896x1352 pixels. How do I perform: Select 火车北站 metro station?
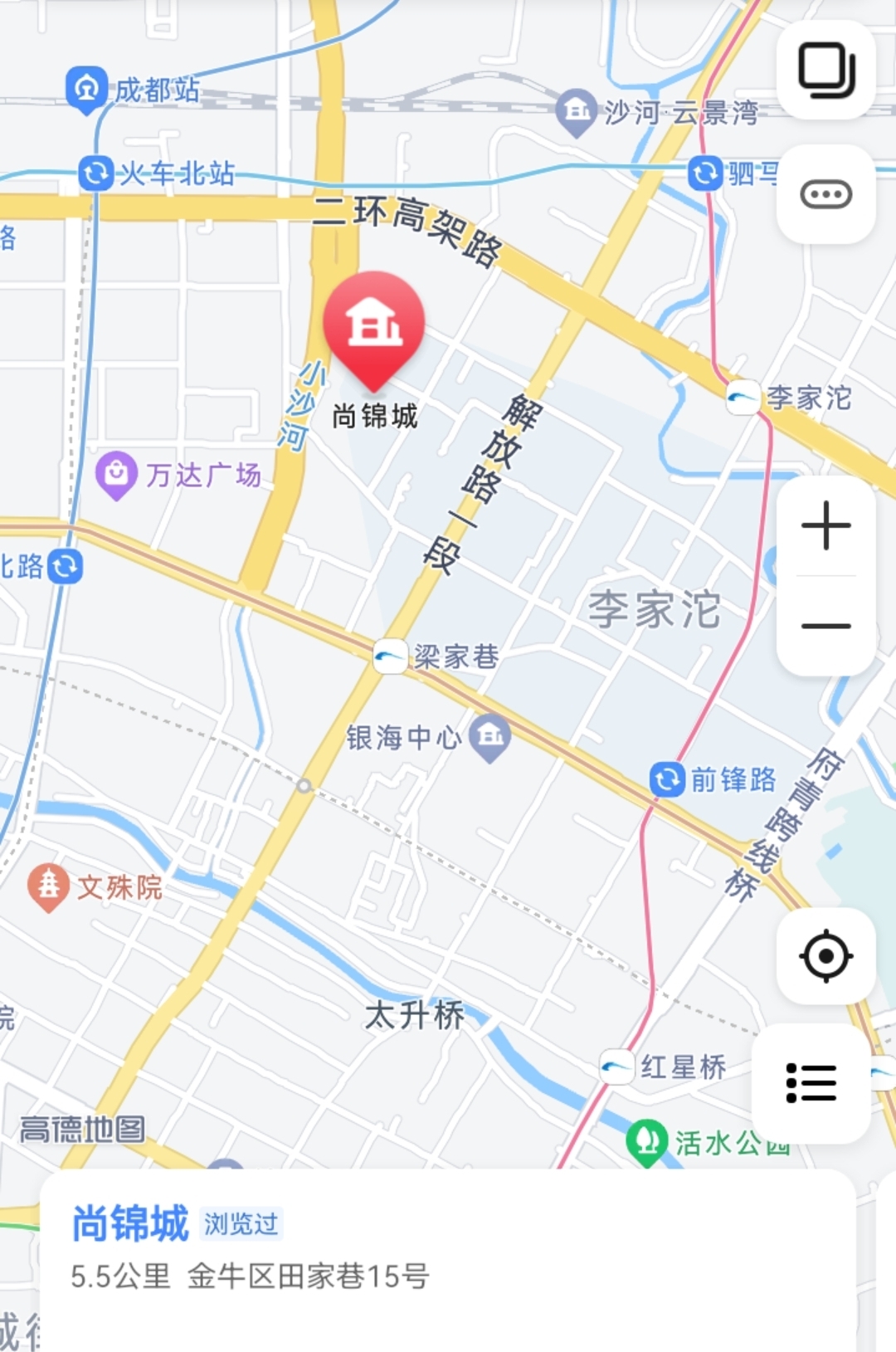point(95,173)
